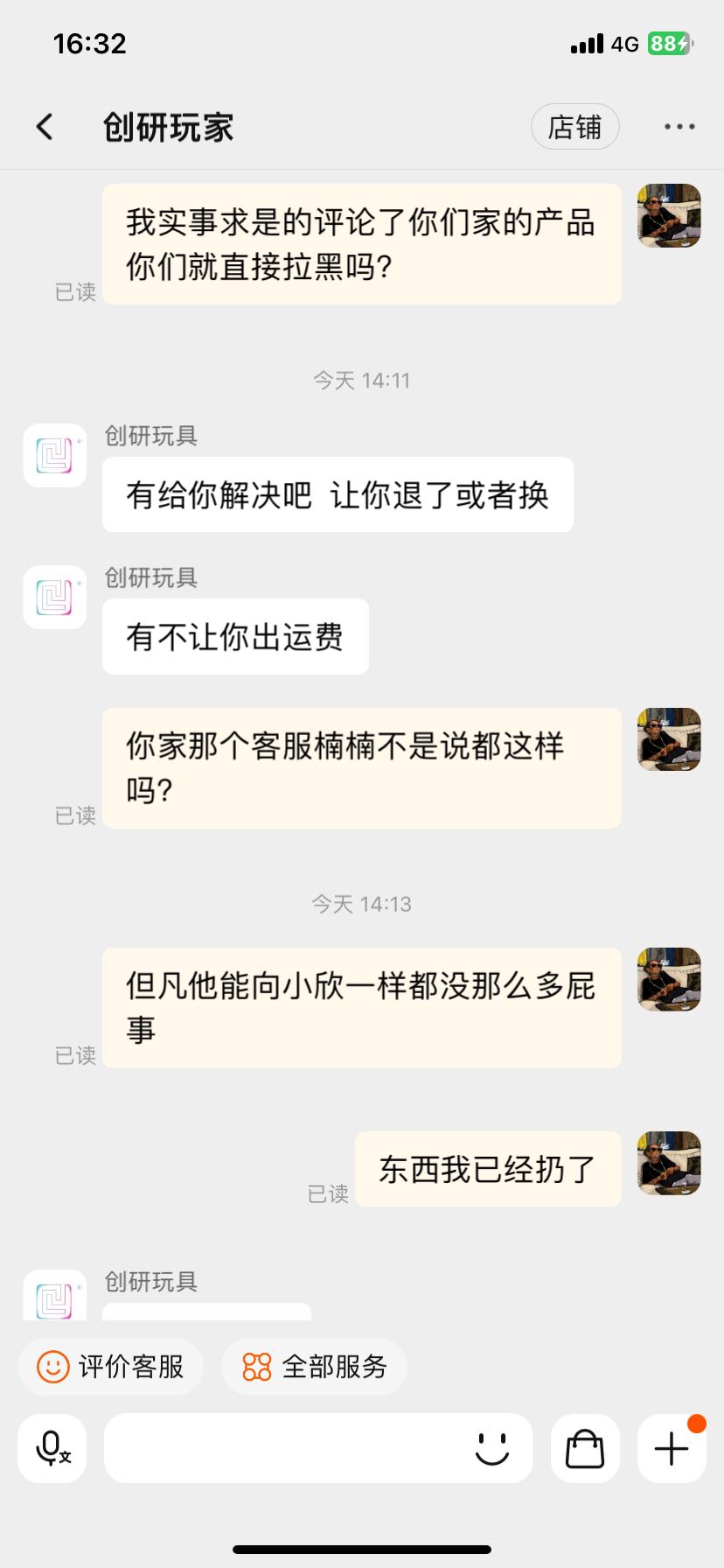The height and width of the screenshot is (1568, 724).
Task: Open the shopping bag products icon
Action: coord(585,1448)
